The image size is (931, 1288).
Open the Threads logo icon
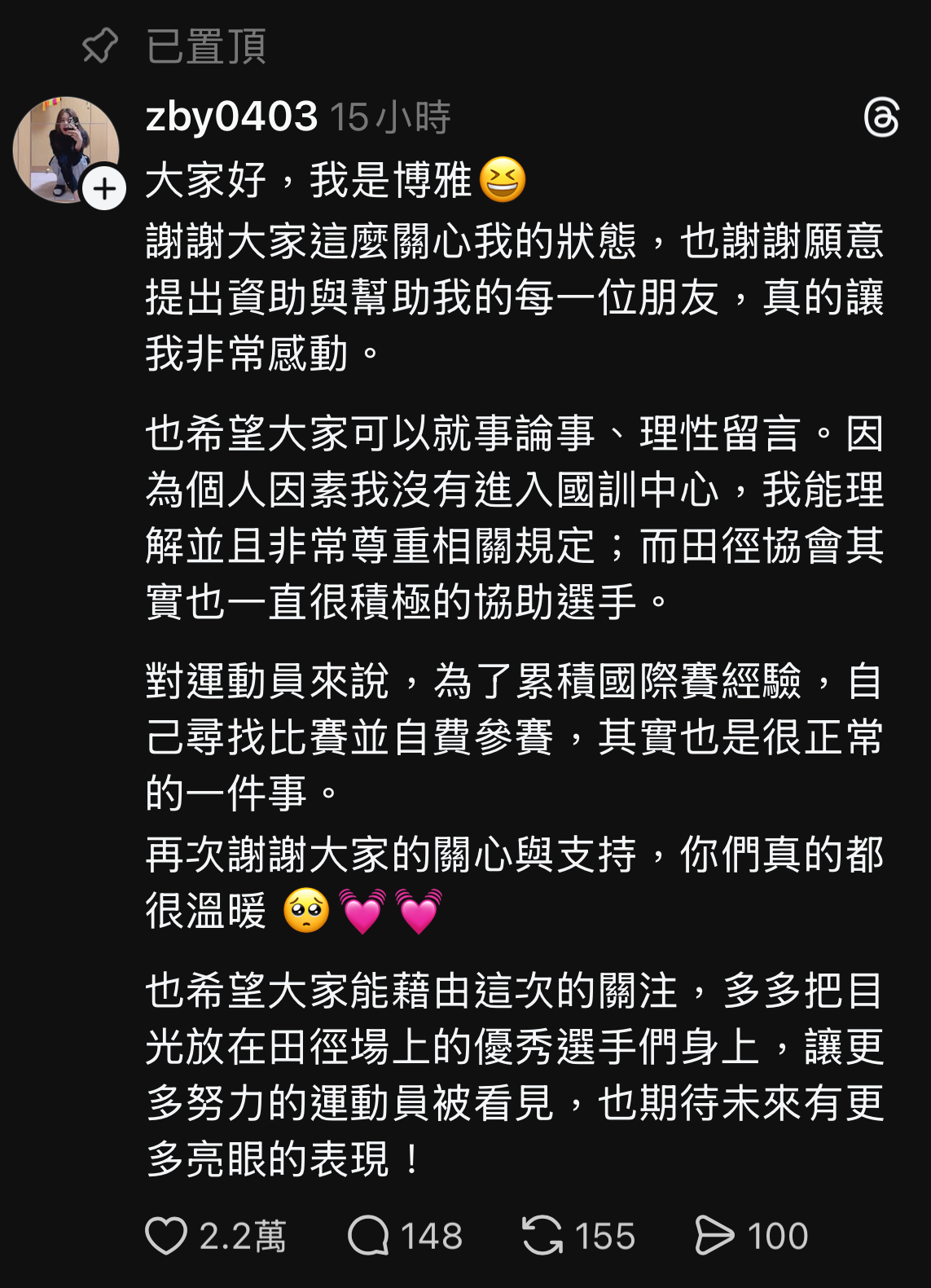click(880, 118)
